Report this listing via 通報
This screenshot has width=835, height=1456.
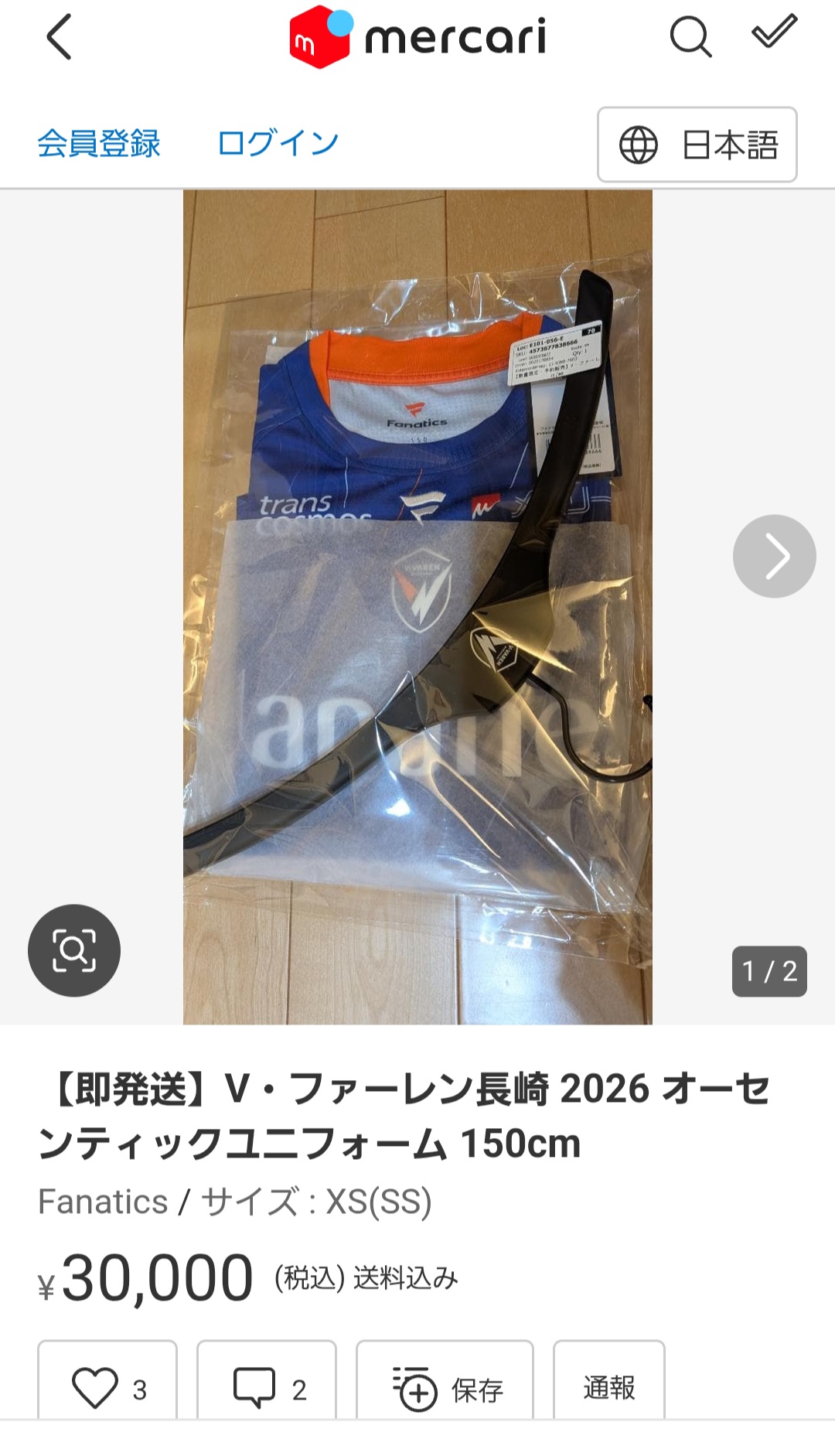point(608,1388)
